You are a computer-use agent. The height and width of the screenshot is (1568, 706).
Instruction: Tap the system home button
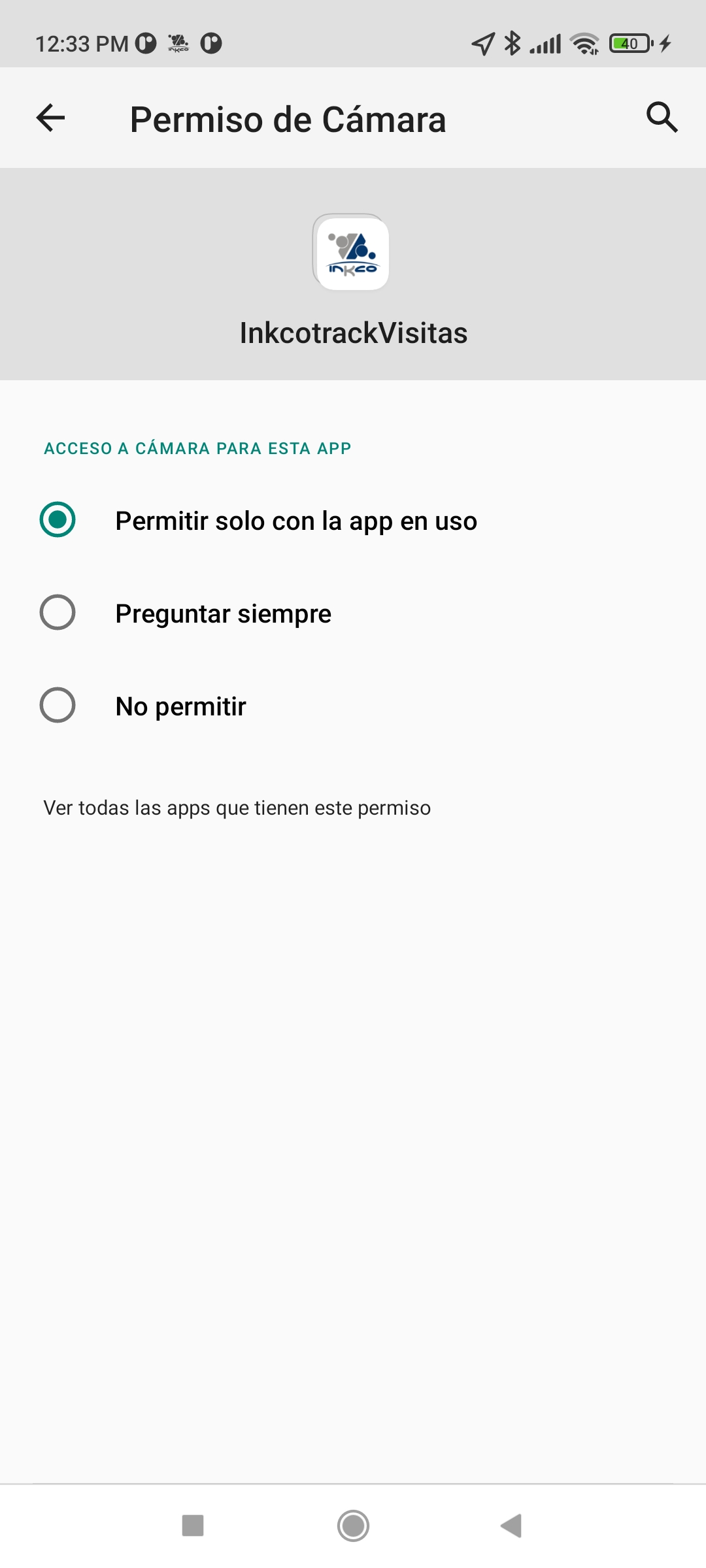coord(353,1526)
